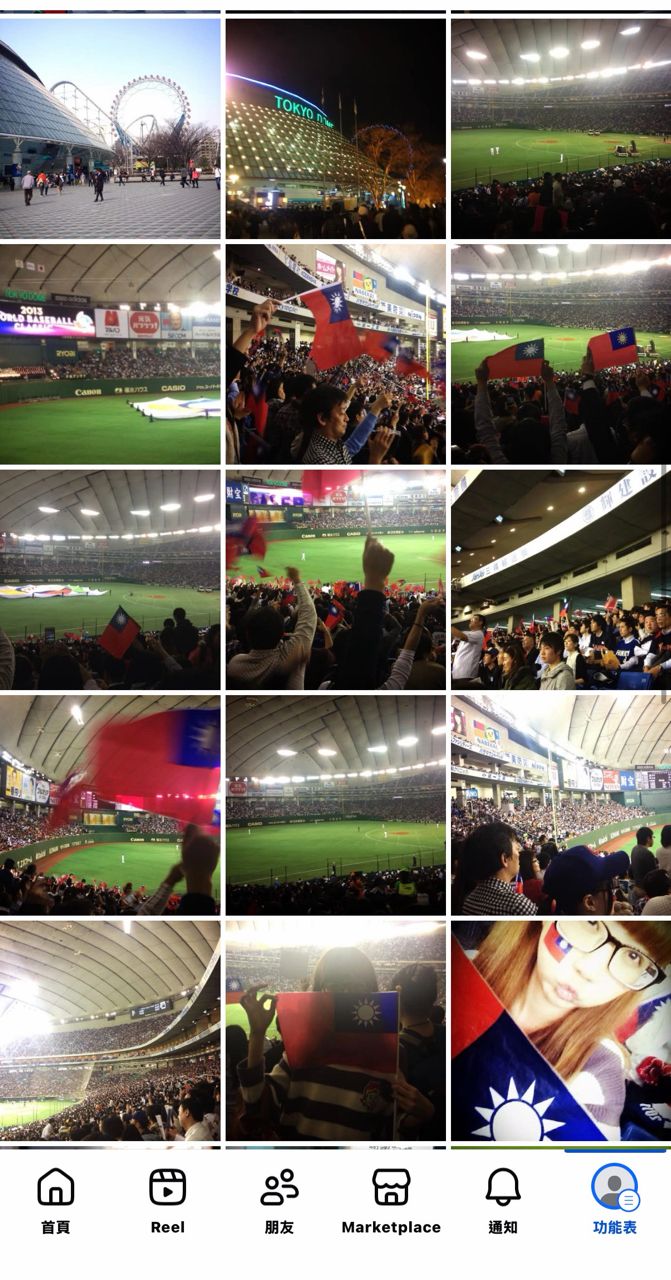Open the 通知 notifications tab

(x=503, y=1201)
